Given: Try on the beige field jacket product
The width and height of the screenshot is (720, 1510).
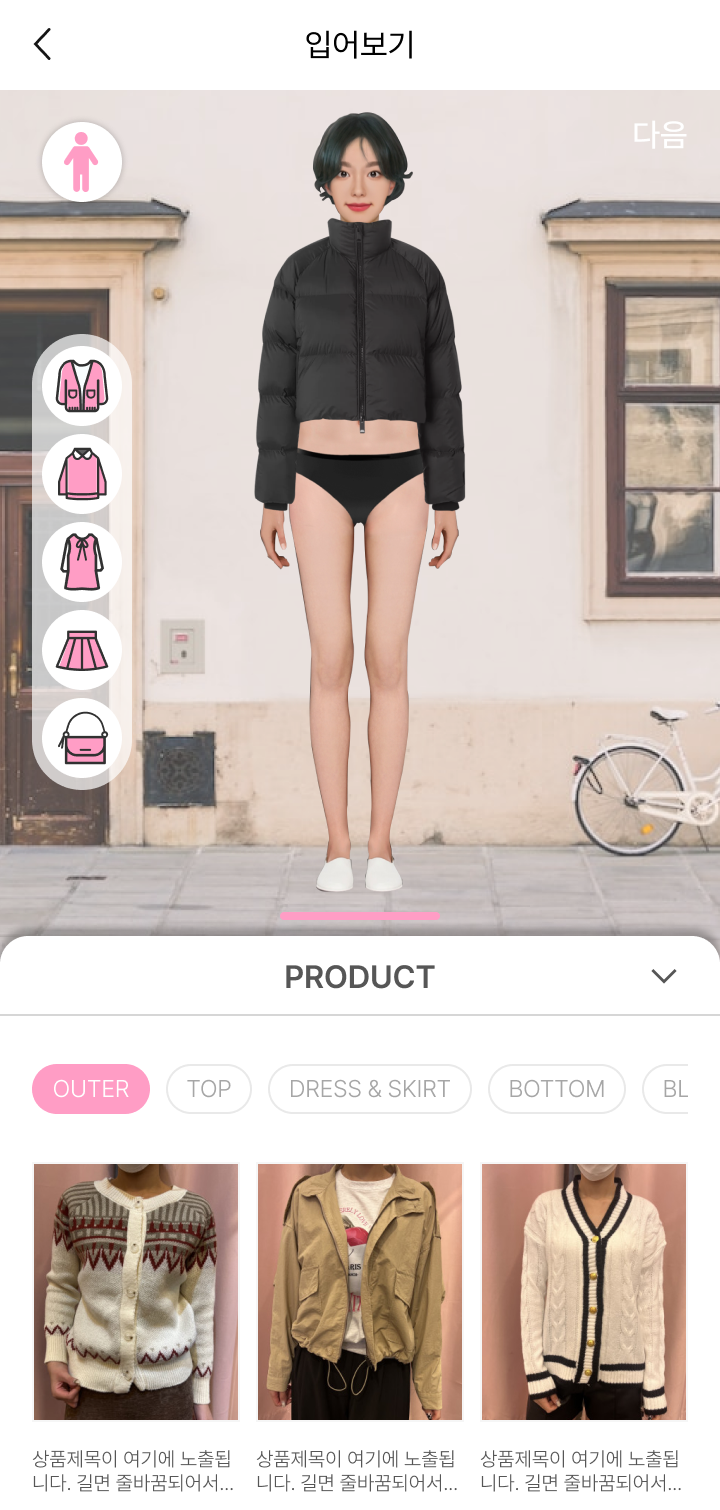Looking at the screenshot, I should [360, 1292].
